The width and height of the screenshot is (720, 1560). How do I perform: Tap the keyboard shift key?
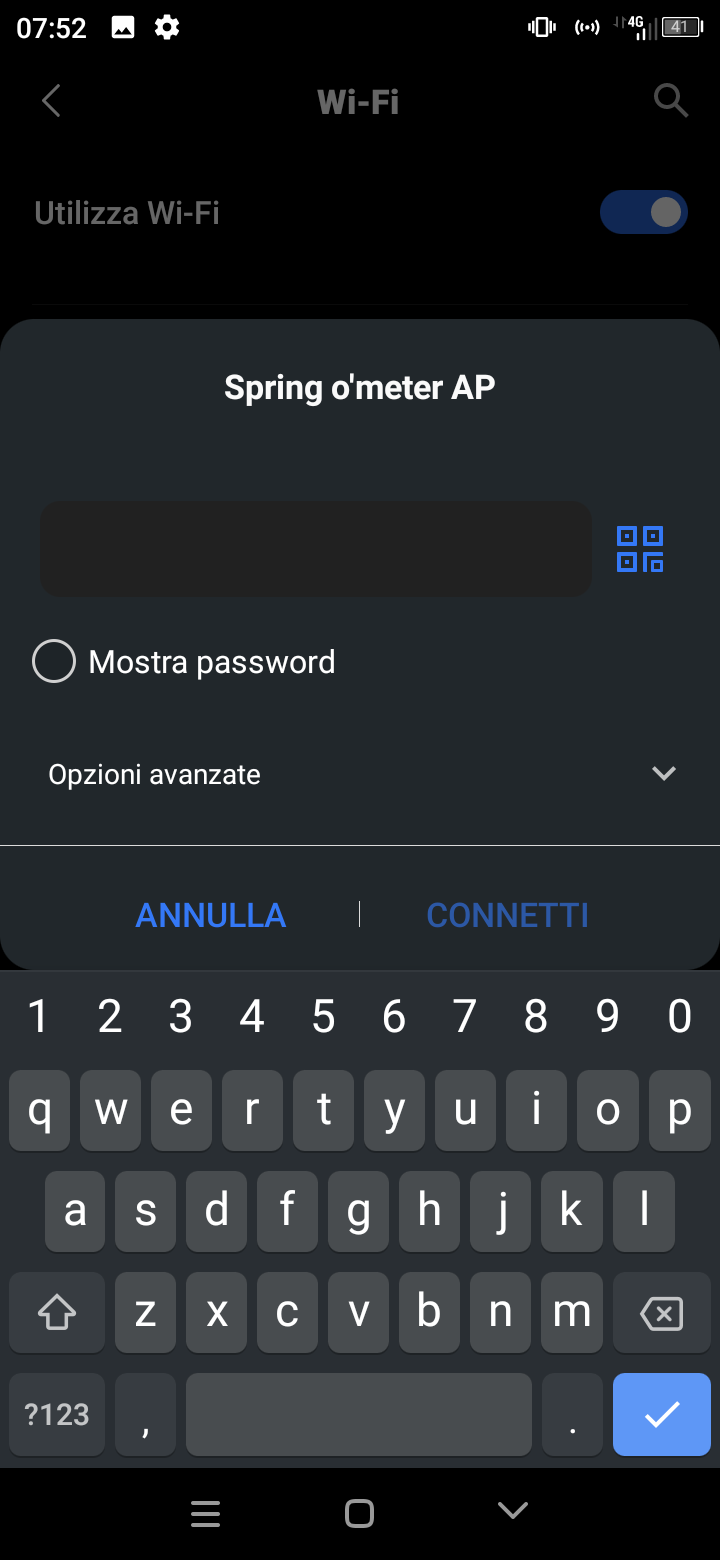57,1313
